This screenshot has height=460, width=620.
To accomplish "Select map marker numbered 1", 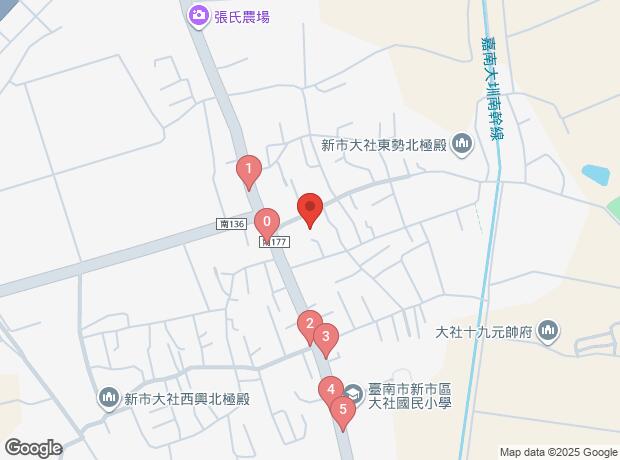I will click(248, 170).
